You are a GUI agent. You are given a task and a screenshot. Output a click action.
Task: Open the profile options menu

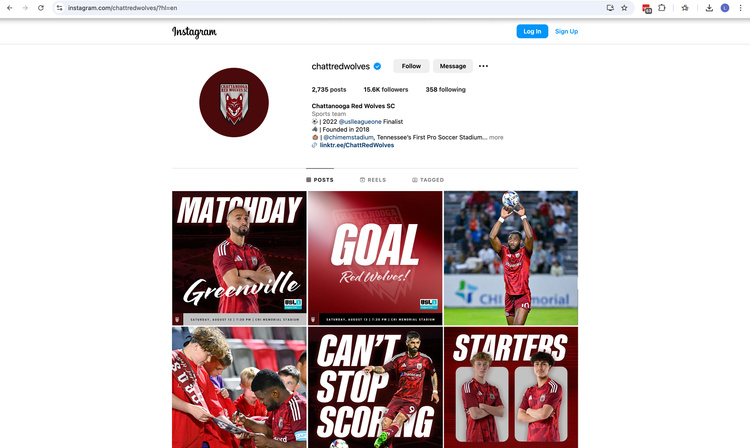click(483, 66)
